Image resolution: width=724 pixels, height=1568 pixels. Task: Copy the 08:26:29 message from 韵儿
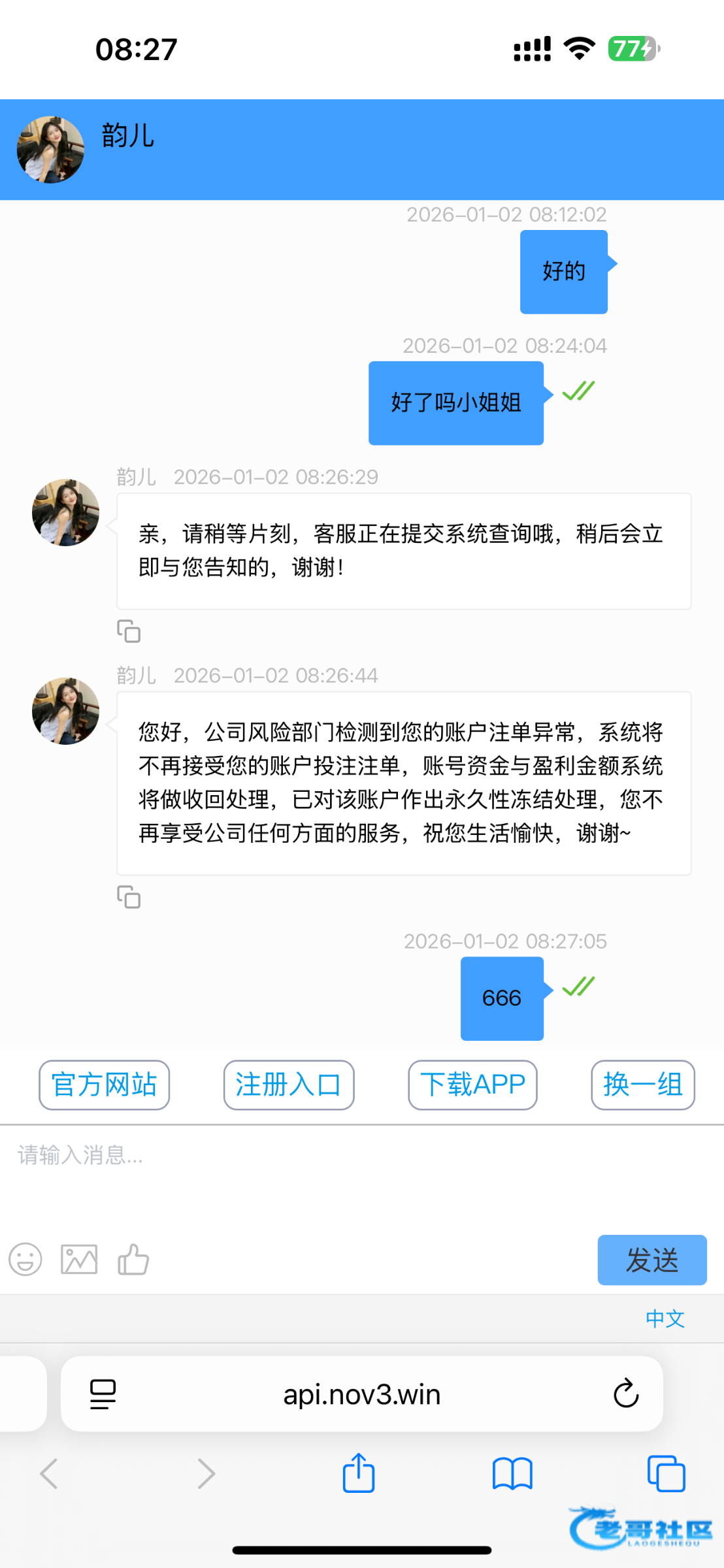pyautogui.click(x=129, y=631)
